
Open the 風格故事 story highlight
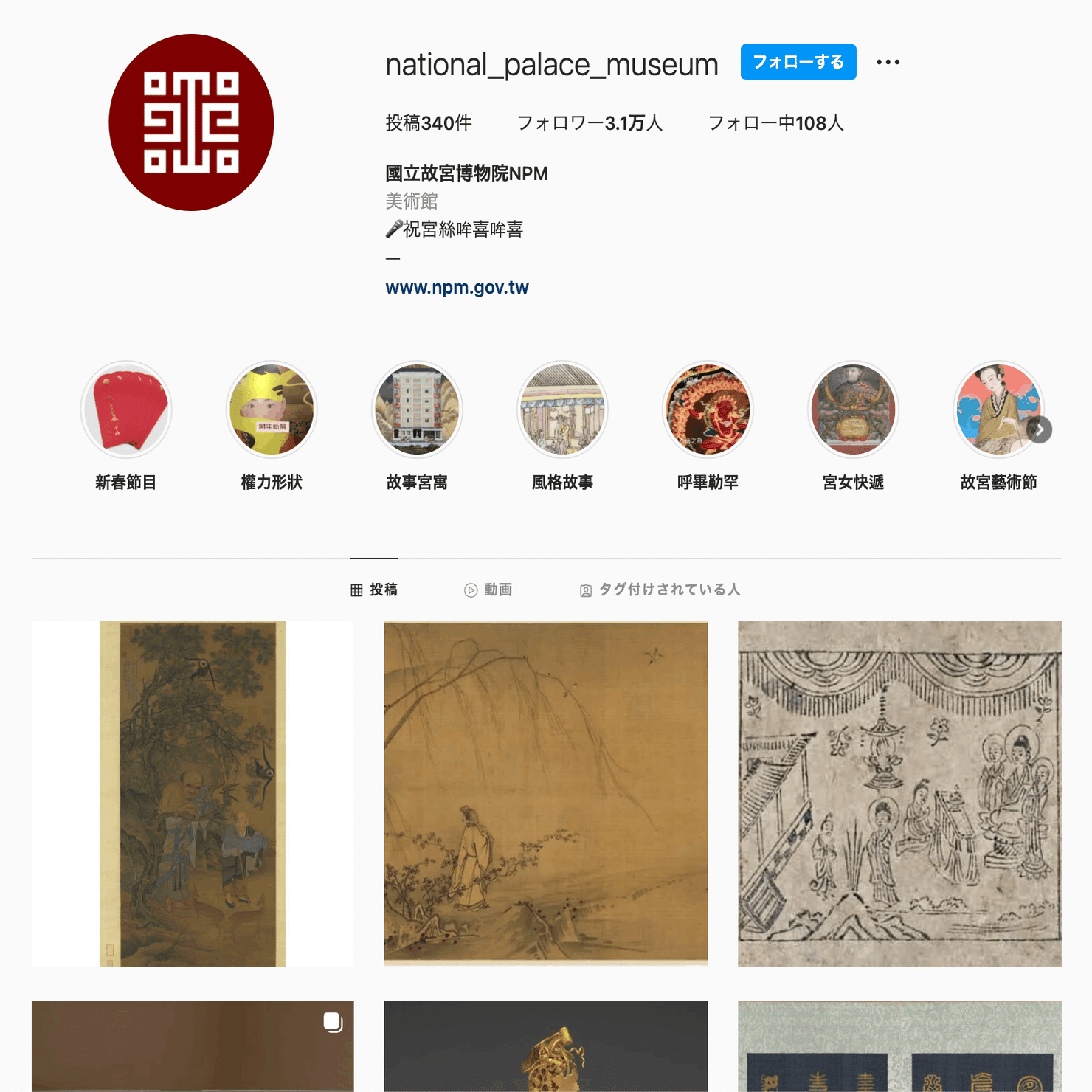[562, 409]
